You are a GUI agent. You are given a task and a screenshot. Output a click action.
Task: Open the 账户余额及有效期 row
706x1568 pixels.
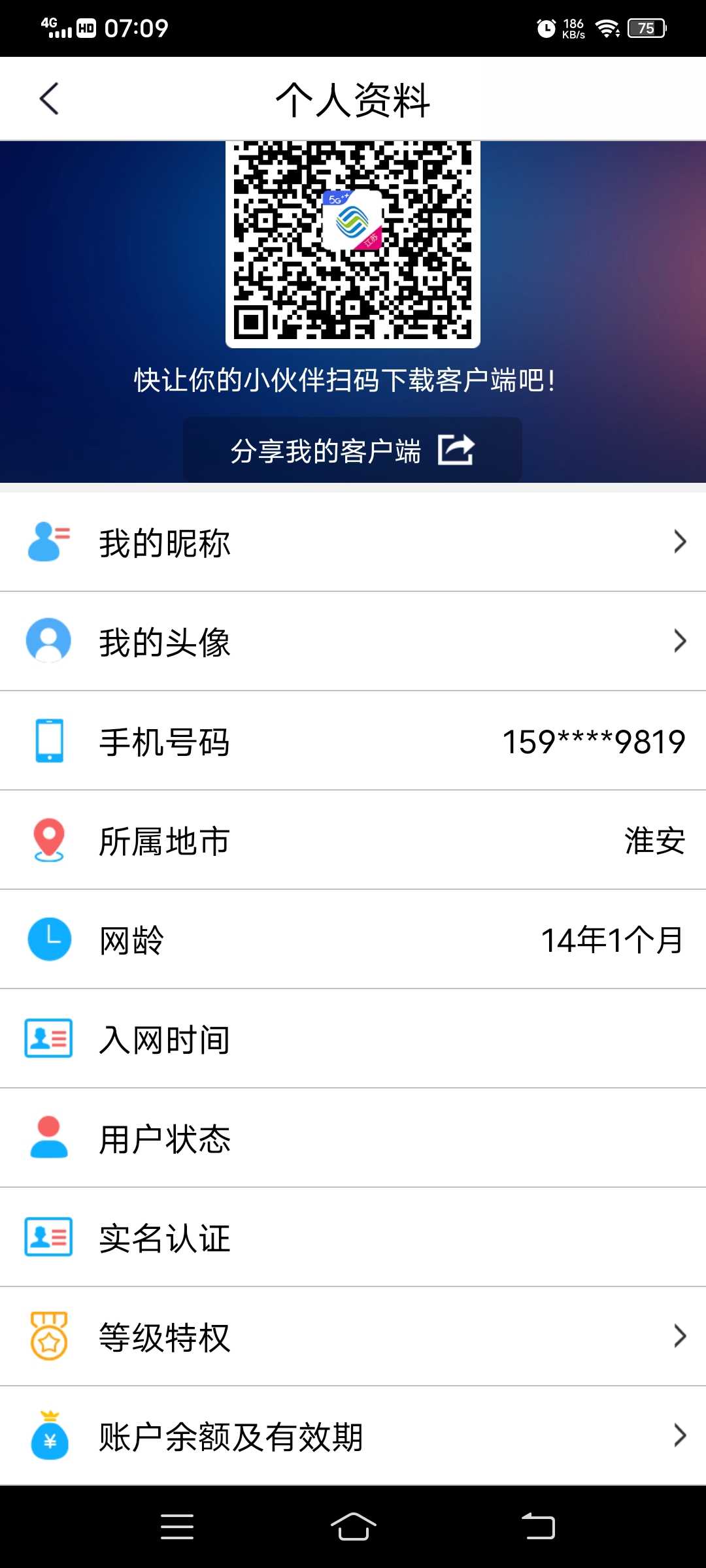point(353,1436)
